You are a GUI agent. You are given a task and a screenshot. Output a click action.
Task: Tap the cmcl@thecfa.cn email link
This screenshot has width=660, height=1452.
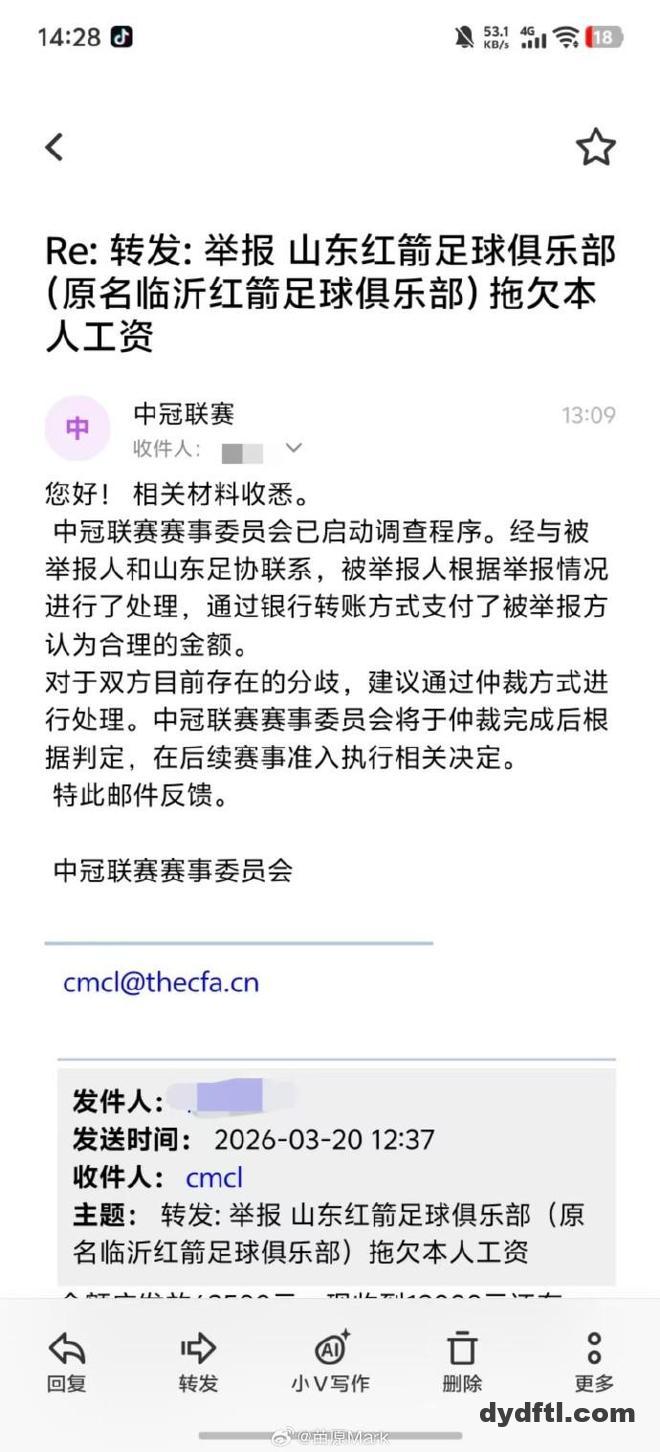[x=161, y=982]
